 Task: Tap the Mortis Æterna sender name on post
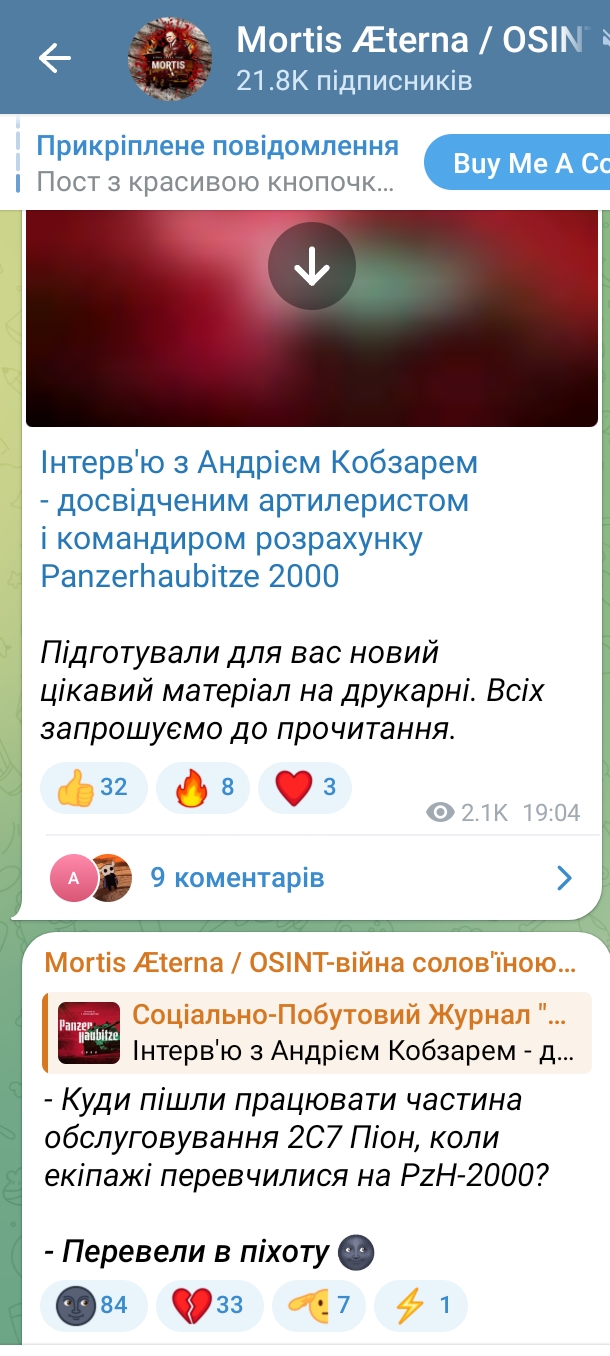311,963
